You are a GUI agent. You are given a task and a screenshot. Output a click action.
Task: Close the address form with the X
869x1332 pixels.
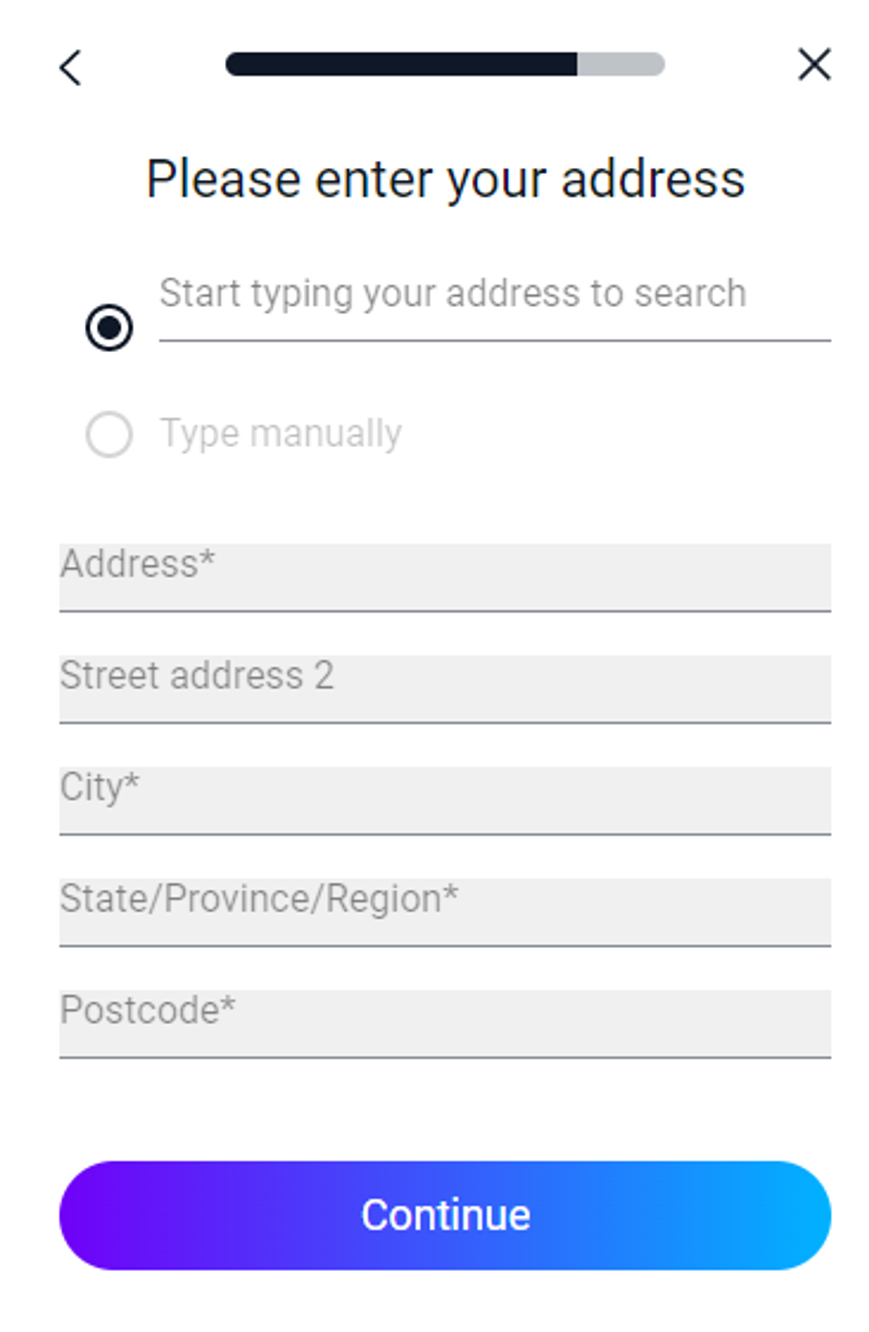[814, 66]
